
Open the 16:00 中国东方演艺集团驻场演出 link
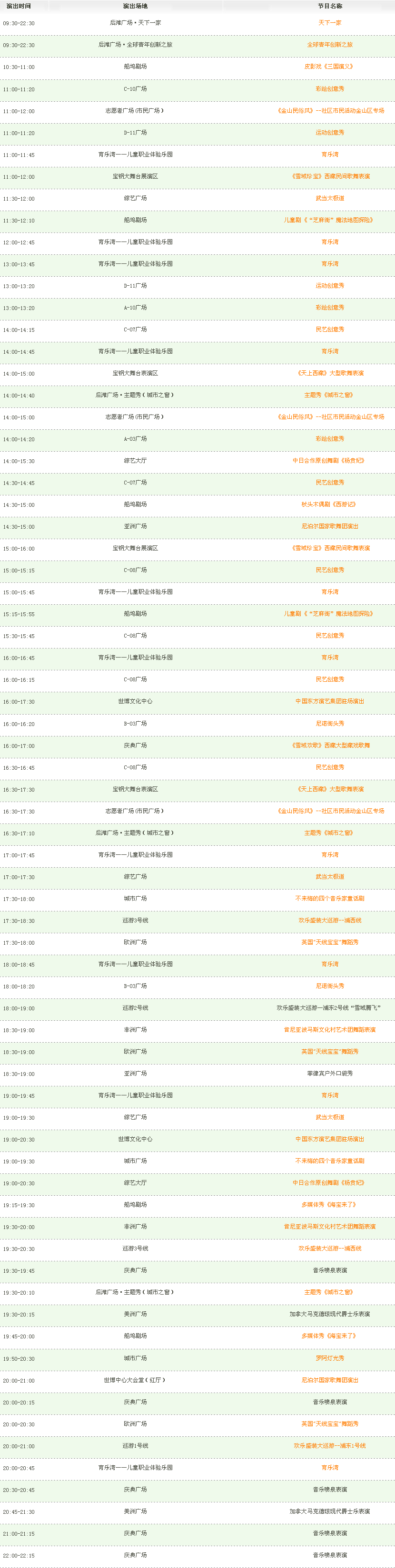pyautogui.click(x=330, y=701)
